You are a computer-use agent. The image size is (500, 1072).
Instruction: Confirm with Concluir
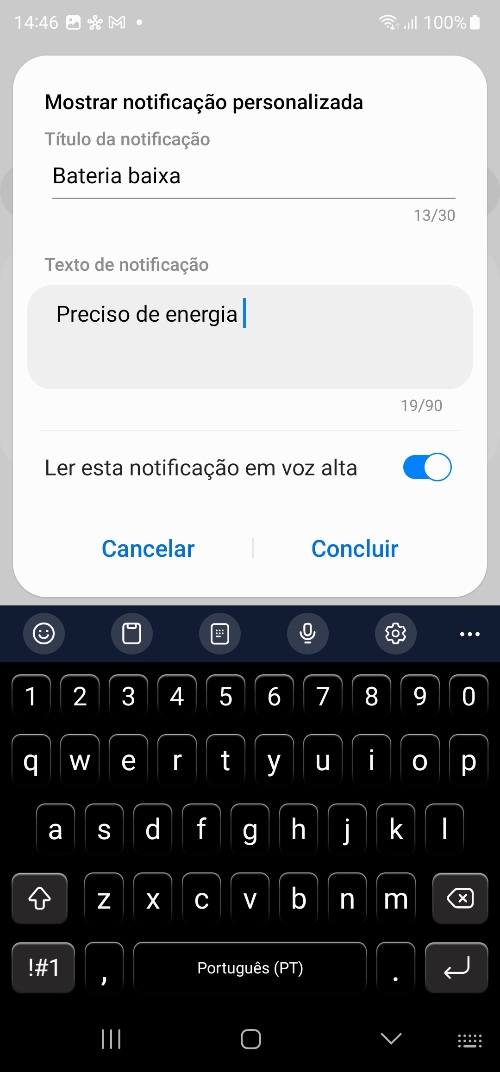click(354, 548)
